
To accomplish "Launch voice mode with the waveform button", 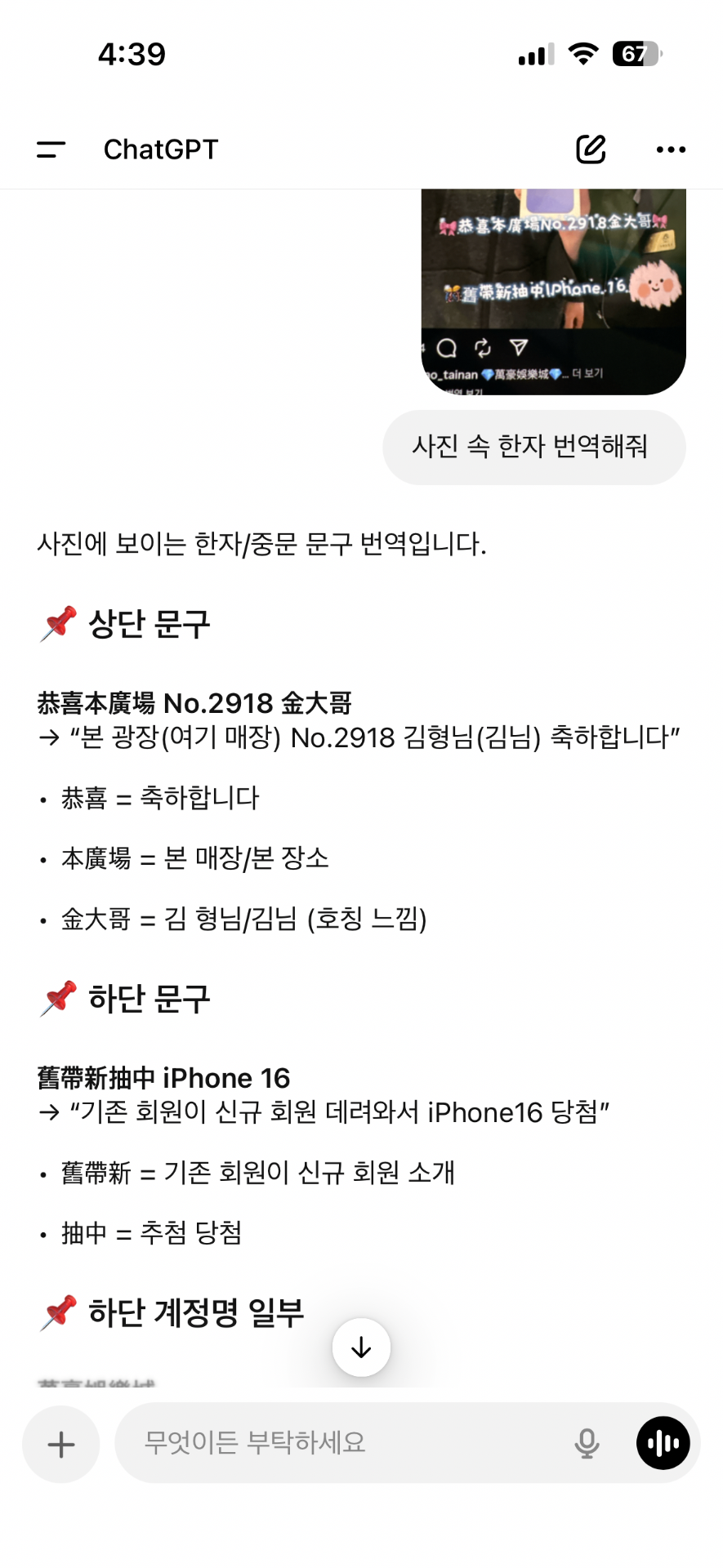I will point(663,1443).
